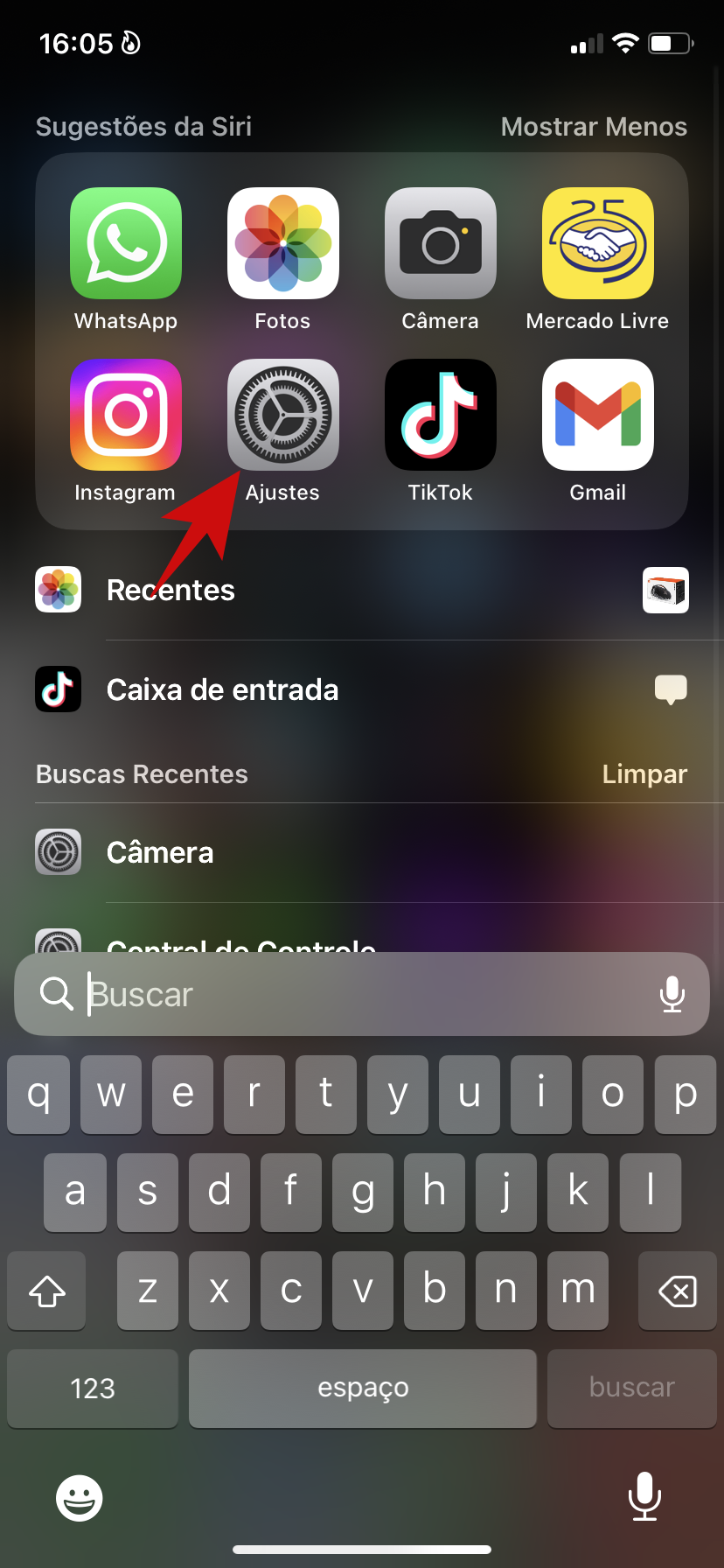The width and height of the screenshot is (724, 1568).
Task: Open the Câmera app icon
Action: (x=440, y=243)
